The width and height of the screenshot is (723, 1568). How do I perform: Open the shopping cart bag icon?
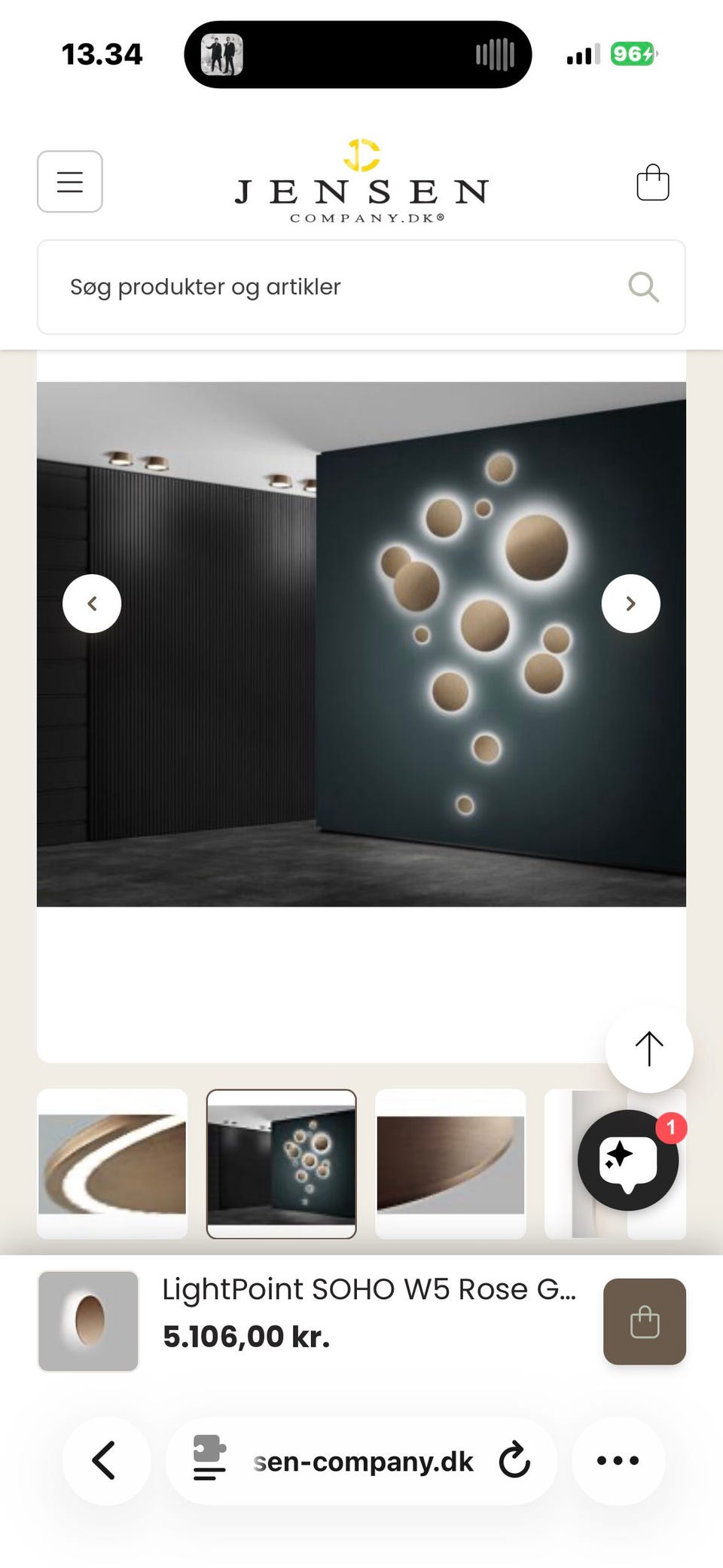pos(652,182)
